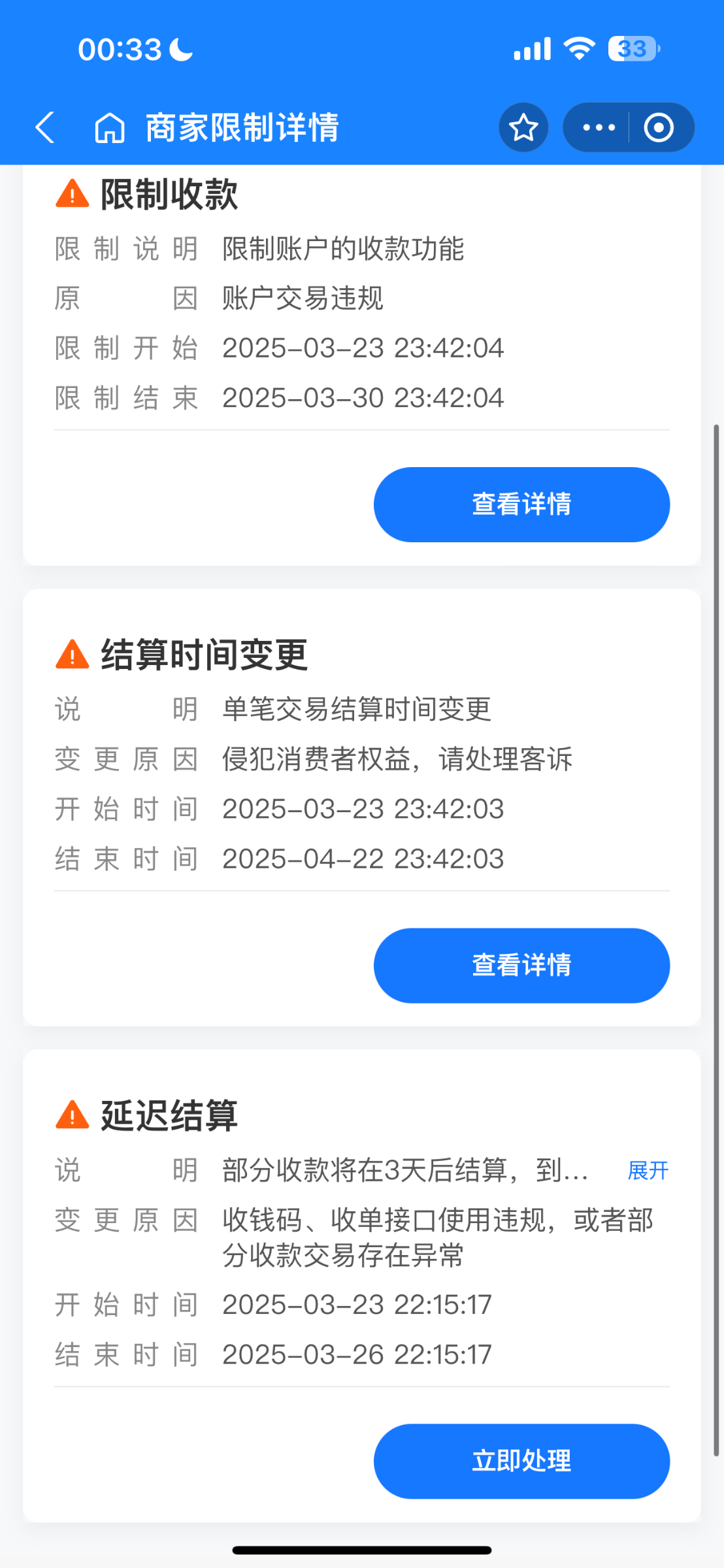The height and width of the screenshot is (1568, 724).
Task: Favorite this mini program with the star
Action: [523, 127]
